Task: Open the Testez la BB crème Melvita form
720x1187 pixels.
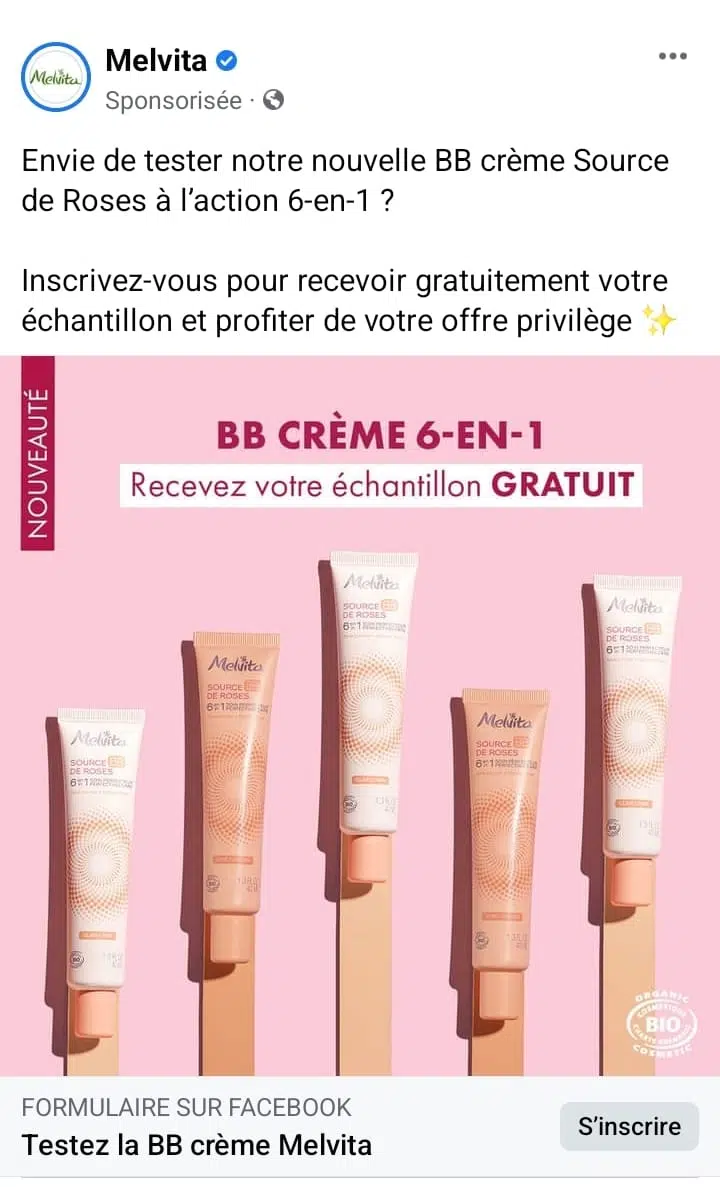Action: tap(197, 1145)
